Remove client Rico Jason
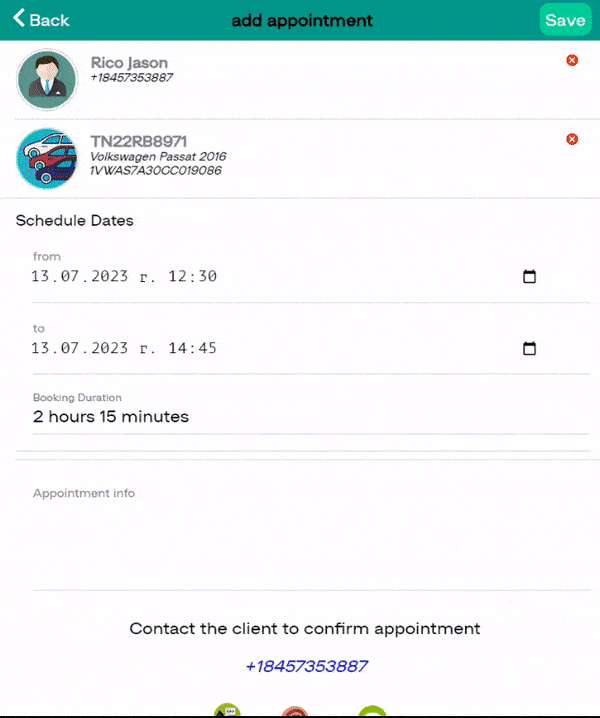This screenshot has width=600, height=718. 572,60
